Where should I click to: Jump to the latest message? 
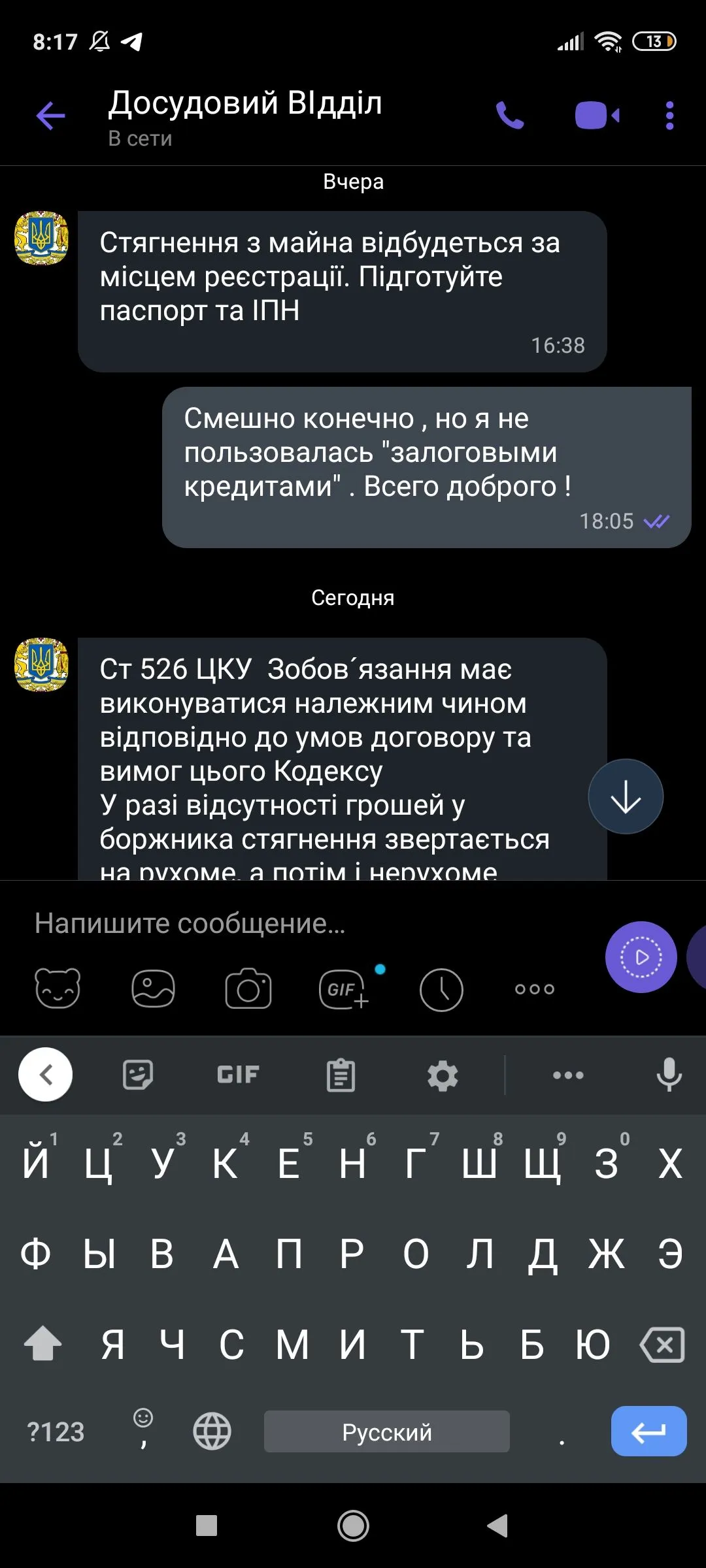click(x=626, y=796)
